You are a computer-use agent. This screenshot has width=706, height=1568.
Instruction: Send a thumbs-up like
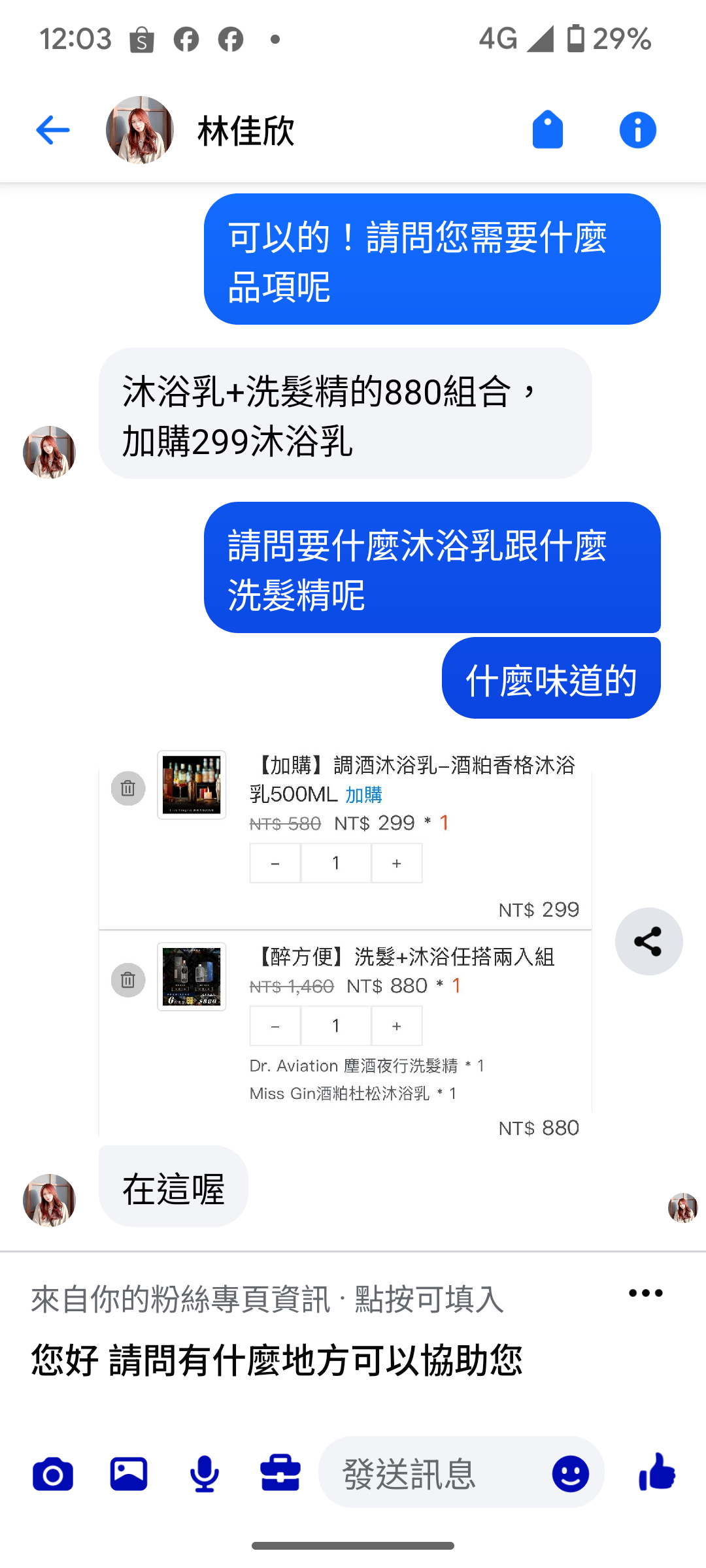(x=657, y=1473)
